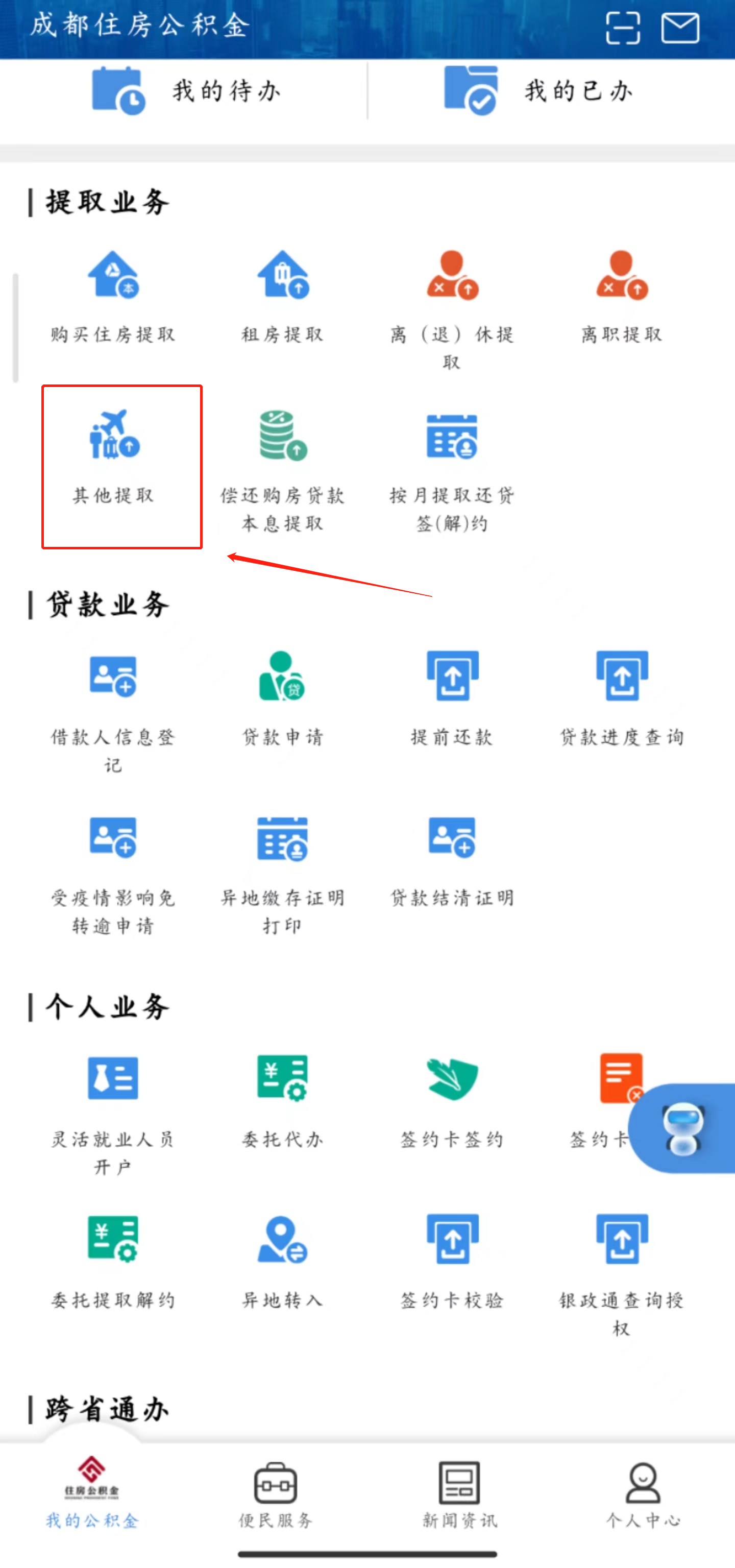View 我的已办 completed tasks
This screenshot has height=1568, width=735.
[538, 91]
